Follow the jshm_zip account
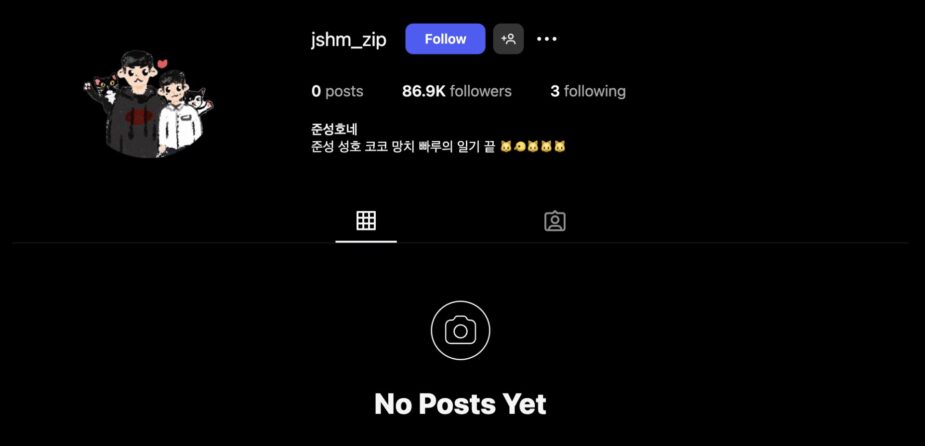This screenshot has width=925, height=446. point(445,39)
